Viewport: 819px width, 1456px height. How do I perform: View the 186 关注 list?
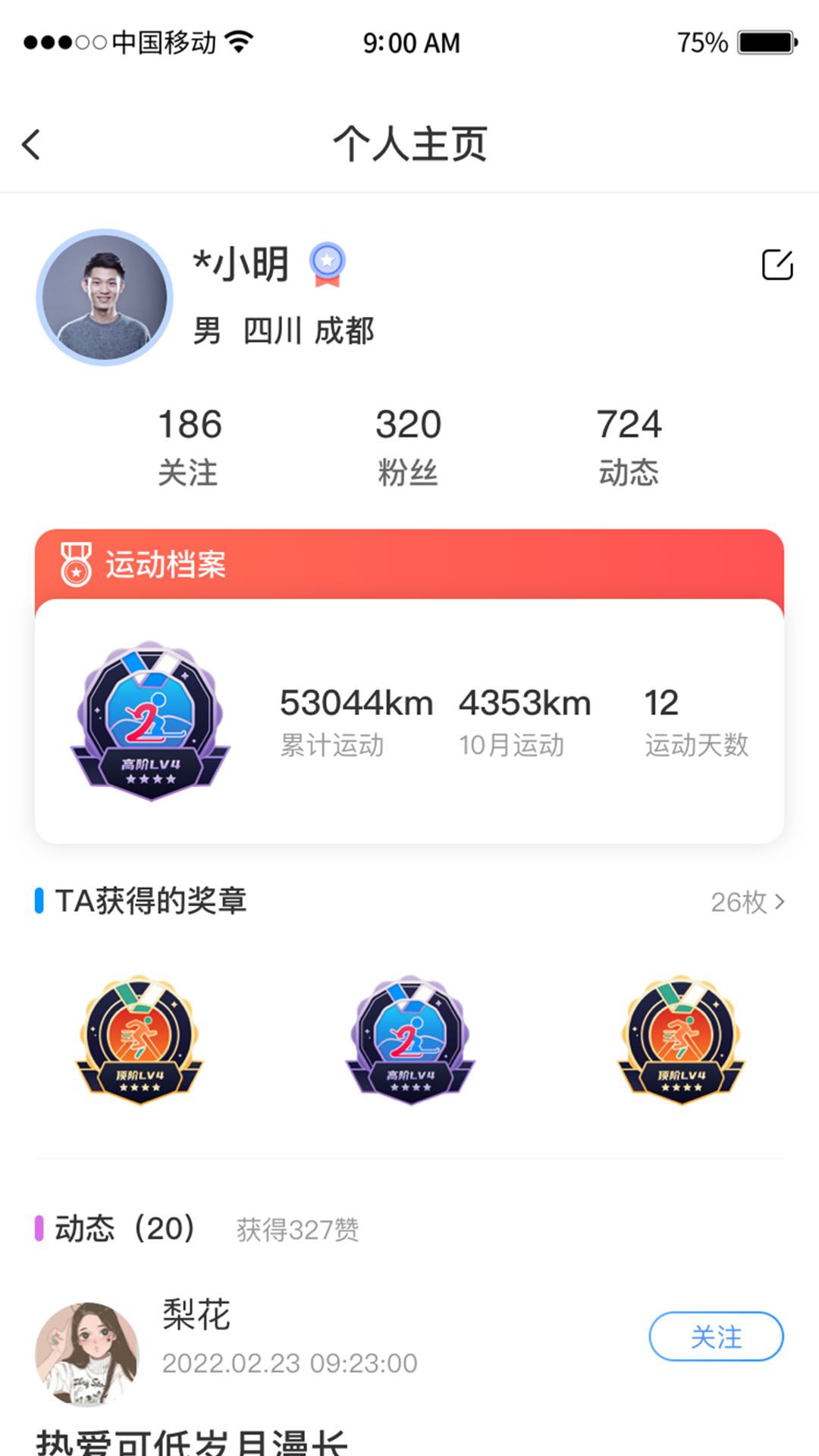click(189, 446)
